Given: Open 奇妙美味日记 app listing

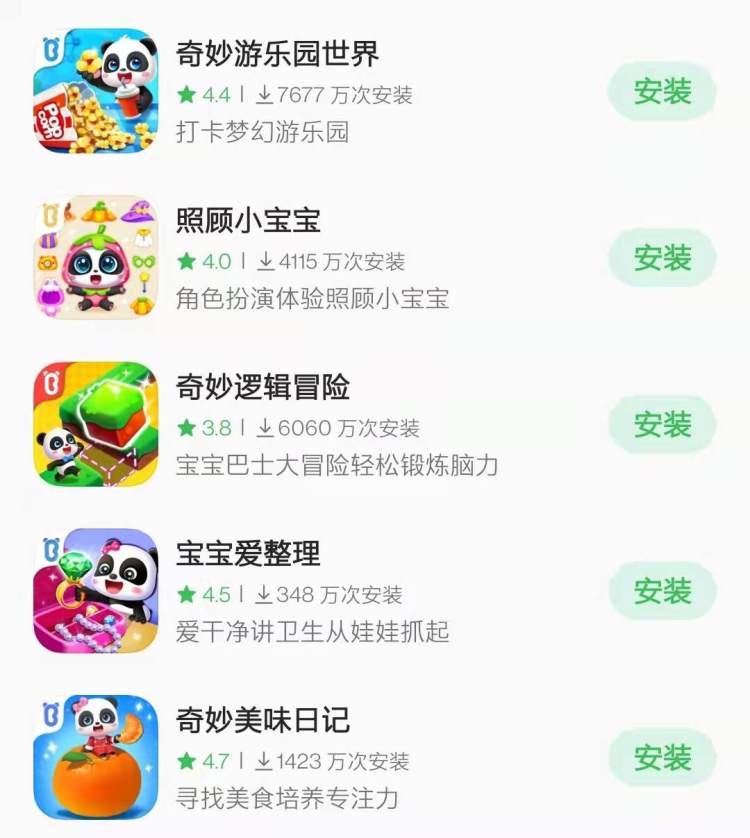Looking at the screenshot, I should (x=262, y=720).
